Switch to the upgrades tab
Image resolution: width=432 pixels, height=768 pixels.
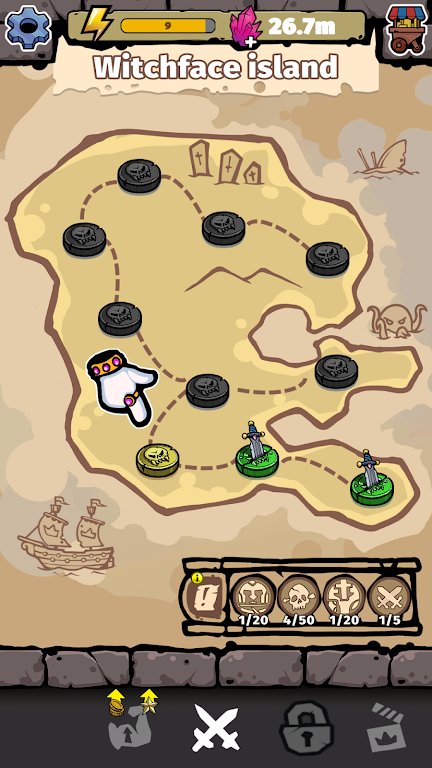[133, 720]
